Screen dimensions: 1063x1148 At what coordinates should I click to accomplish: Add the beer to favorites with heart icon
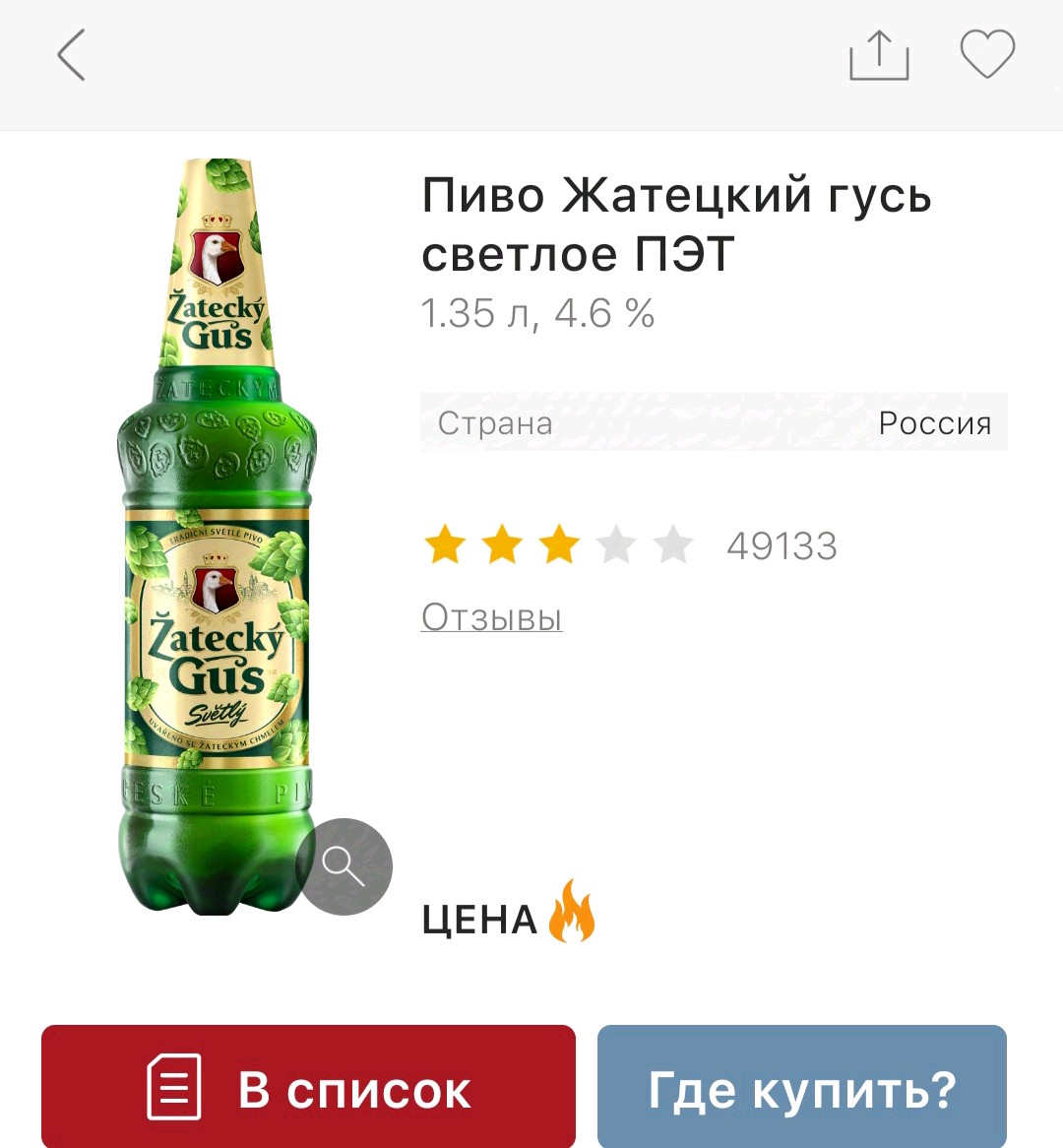pyautogui.click(x=987, y=54)
